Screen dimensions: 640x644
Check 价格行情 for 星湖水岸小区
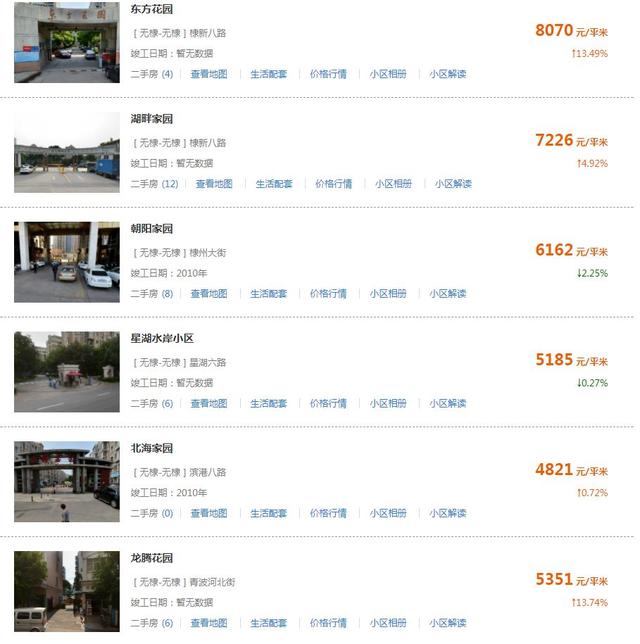328,404
